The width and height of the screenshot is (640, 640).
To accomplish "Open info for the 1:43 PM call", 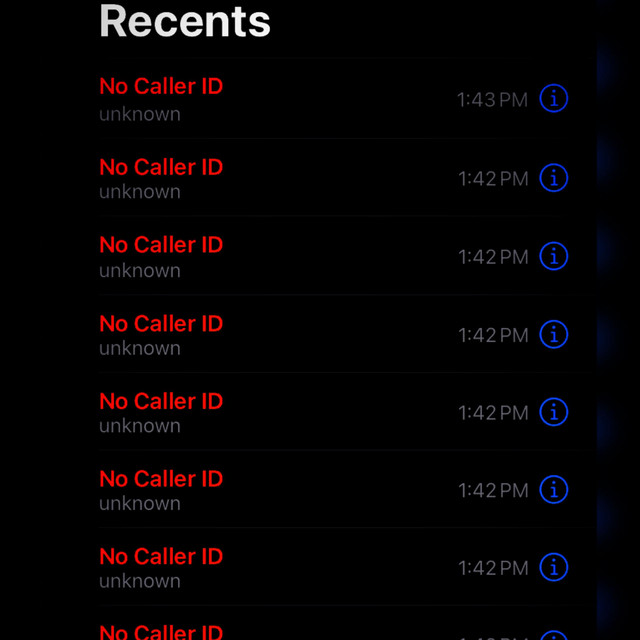I will click(553, 99).
